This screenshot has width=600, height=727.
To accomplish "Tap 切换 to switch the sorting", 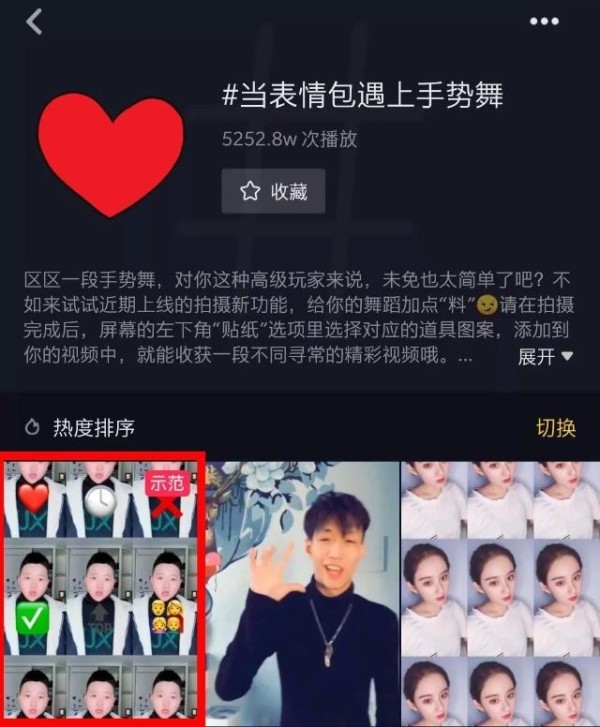I will [556, 428].
